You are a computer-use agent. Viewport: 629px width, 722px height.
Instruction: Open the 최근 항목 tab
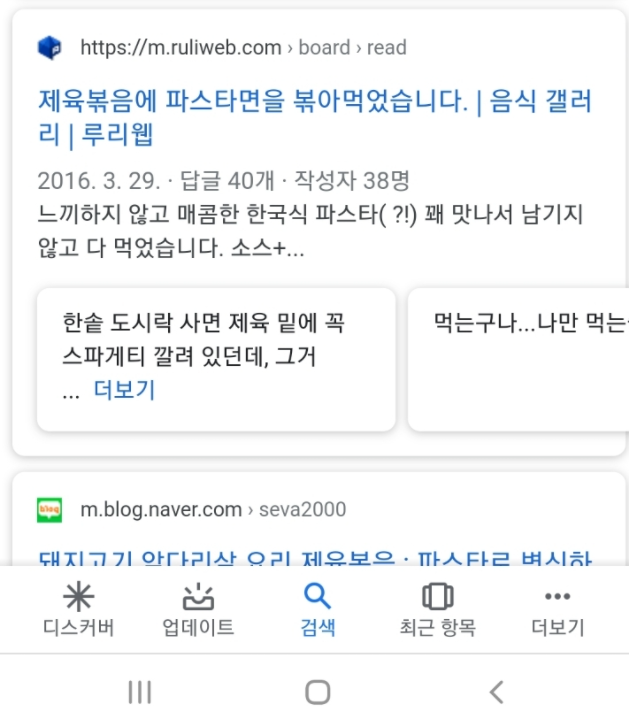coord(437,610)
